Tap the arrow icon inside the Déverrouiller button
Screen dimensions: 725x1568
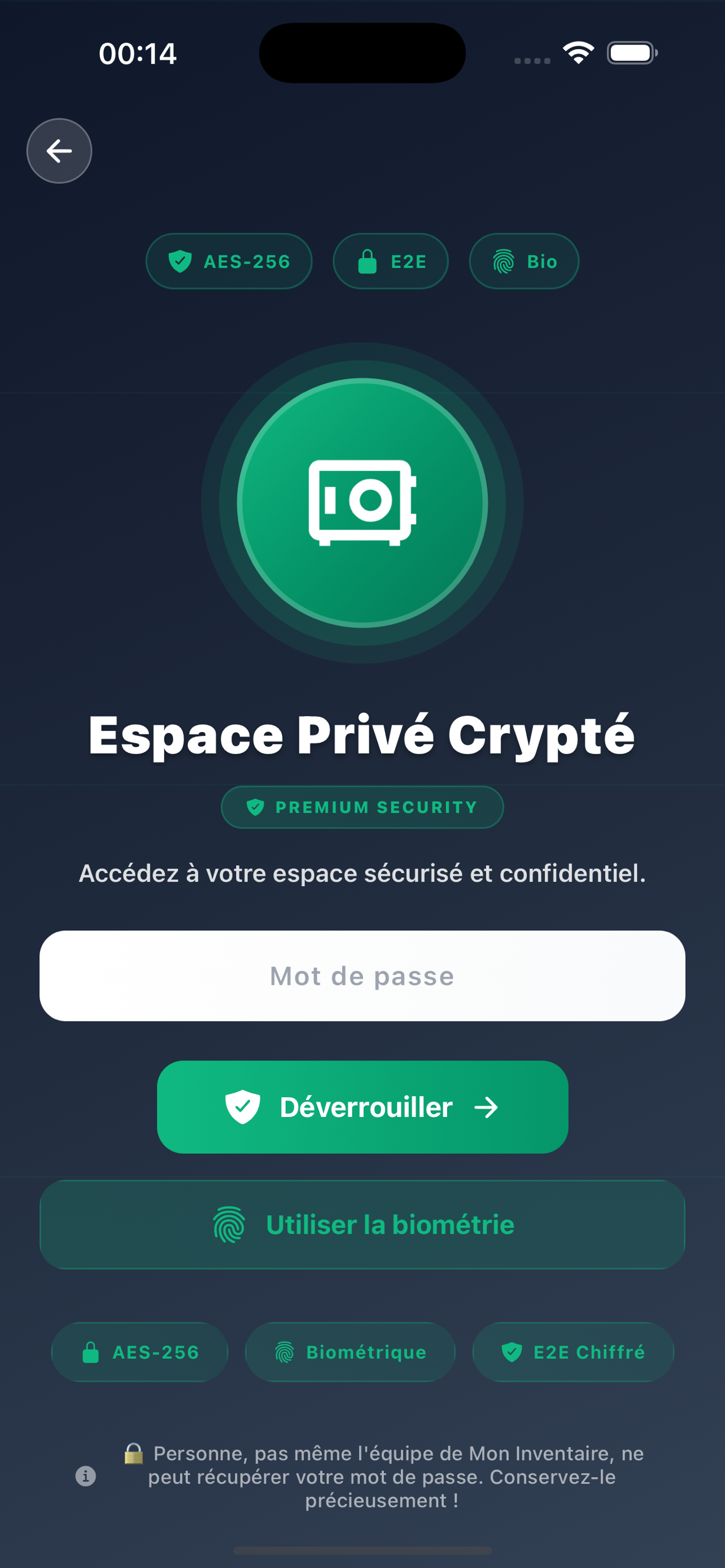486,1107
